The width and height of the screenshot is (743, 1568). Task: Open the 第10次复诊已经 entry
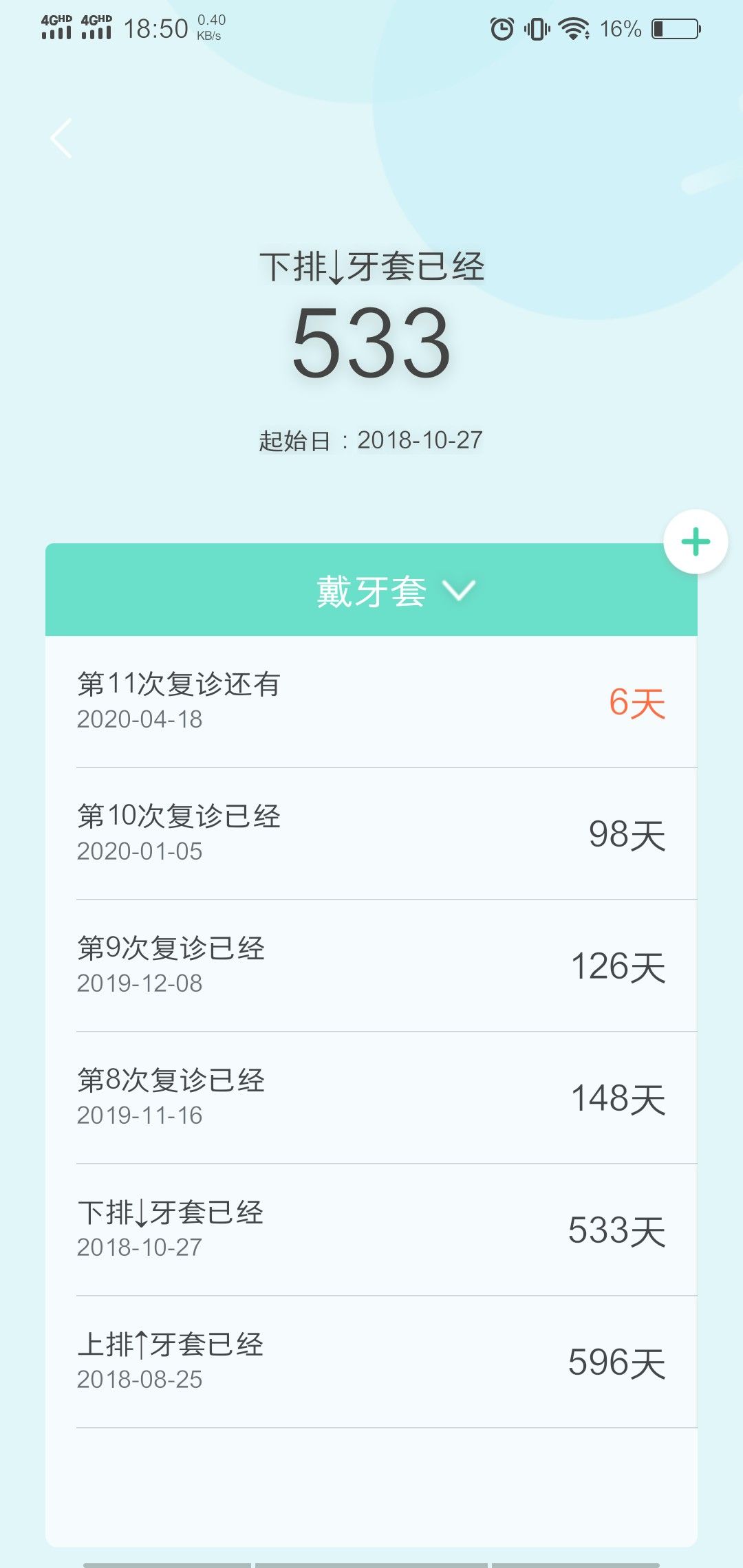(371, 834)
